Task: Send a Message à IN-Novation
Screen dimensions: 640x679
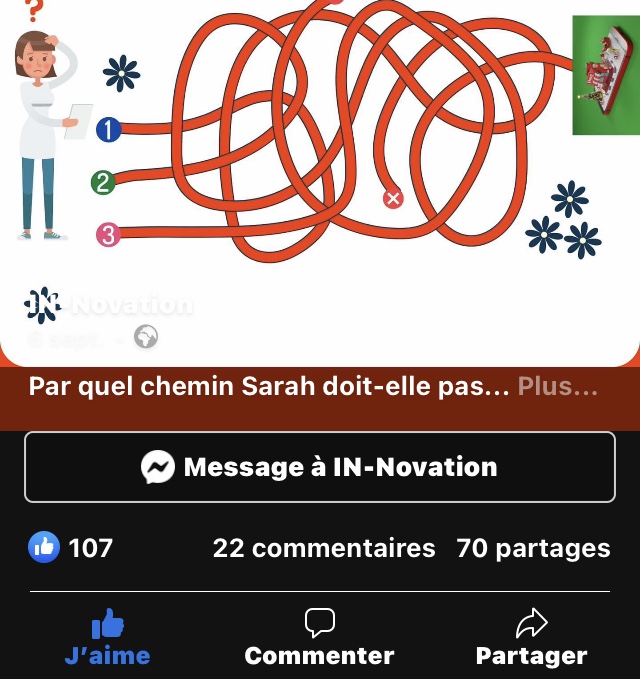Action: 320,467
